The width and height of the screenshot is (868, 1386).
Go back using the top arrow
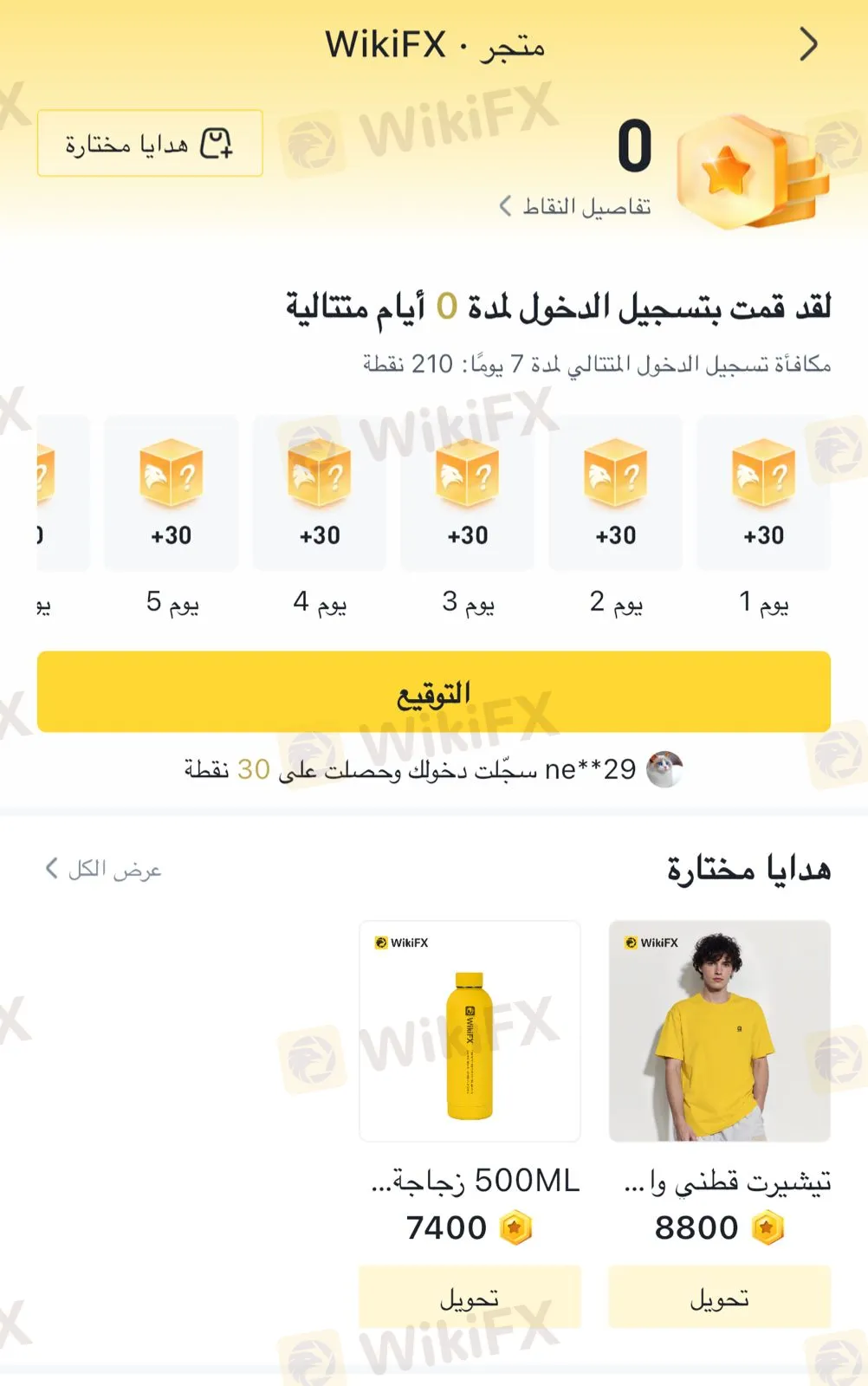point(807,44)
